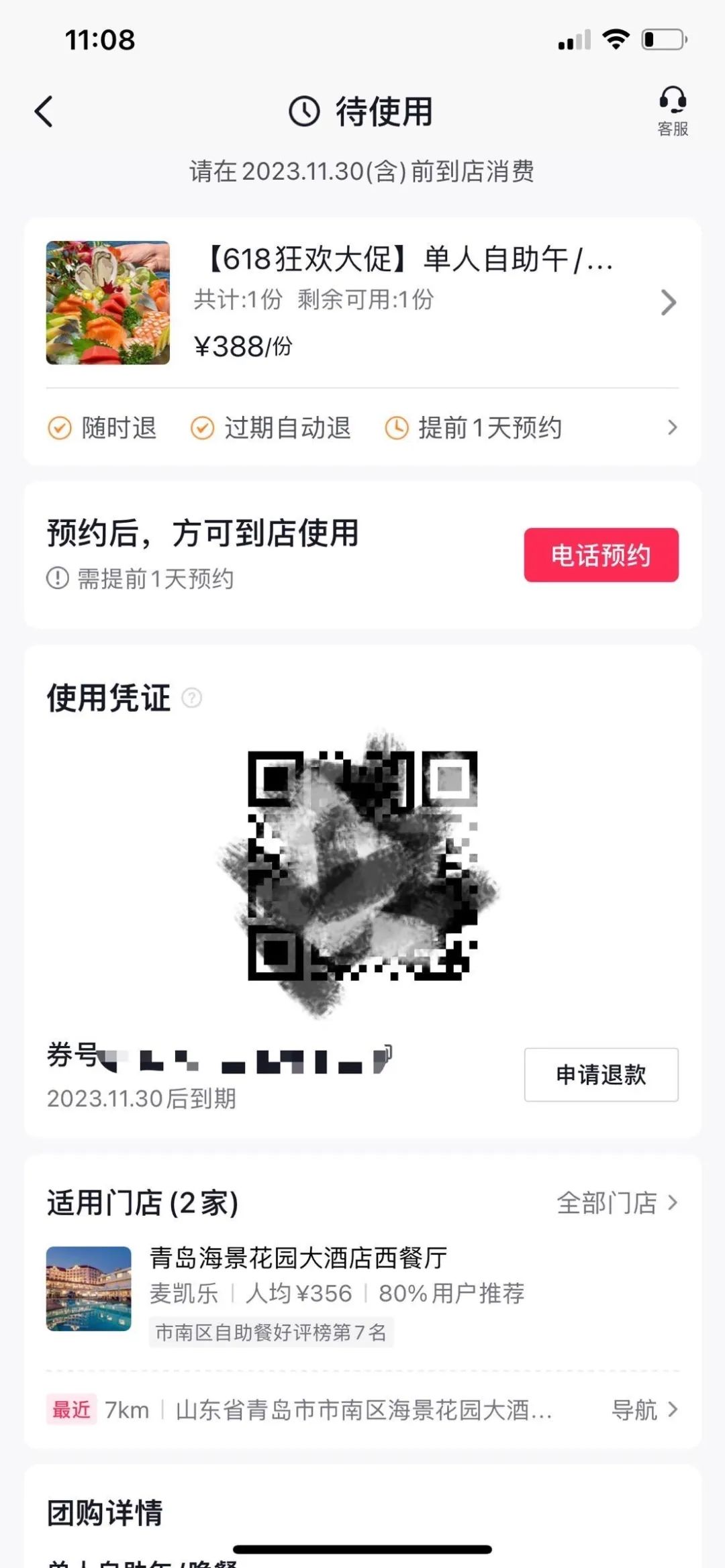Go back using the top-left arrow
This screenshot has height=1568, width=725.
(44, 111)
